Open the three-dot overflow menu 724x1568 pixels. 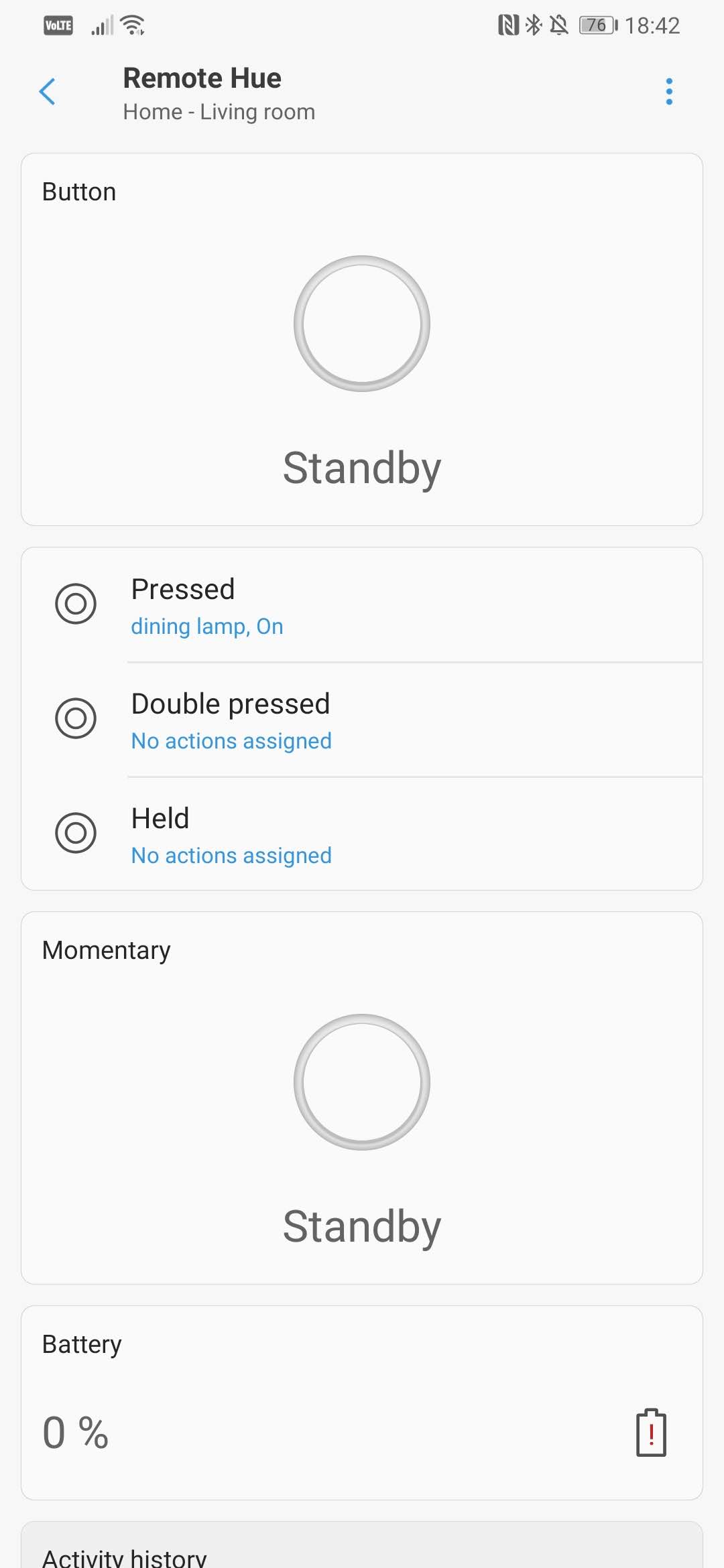point(668,92)
